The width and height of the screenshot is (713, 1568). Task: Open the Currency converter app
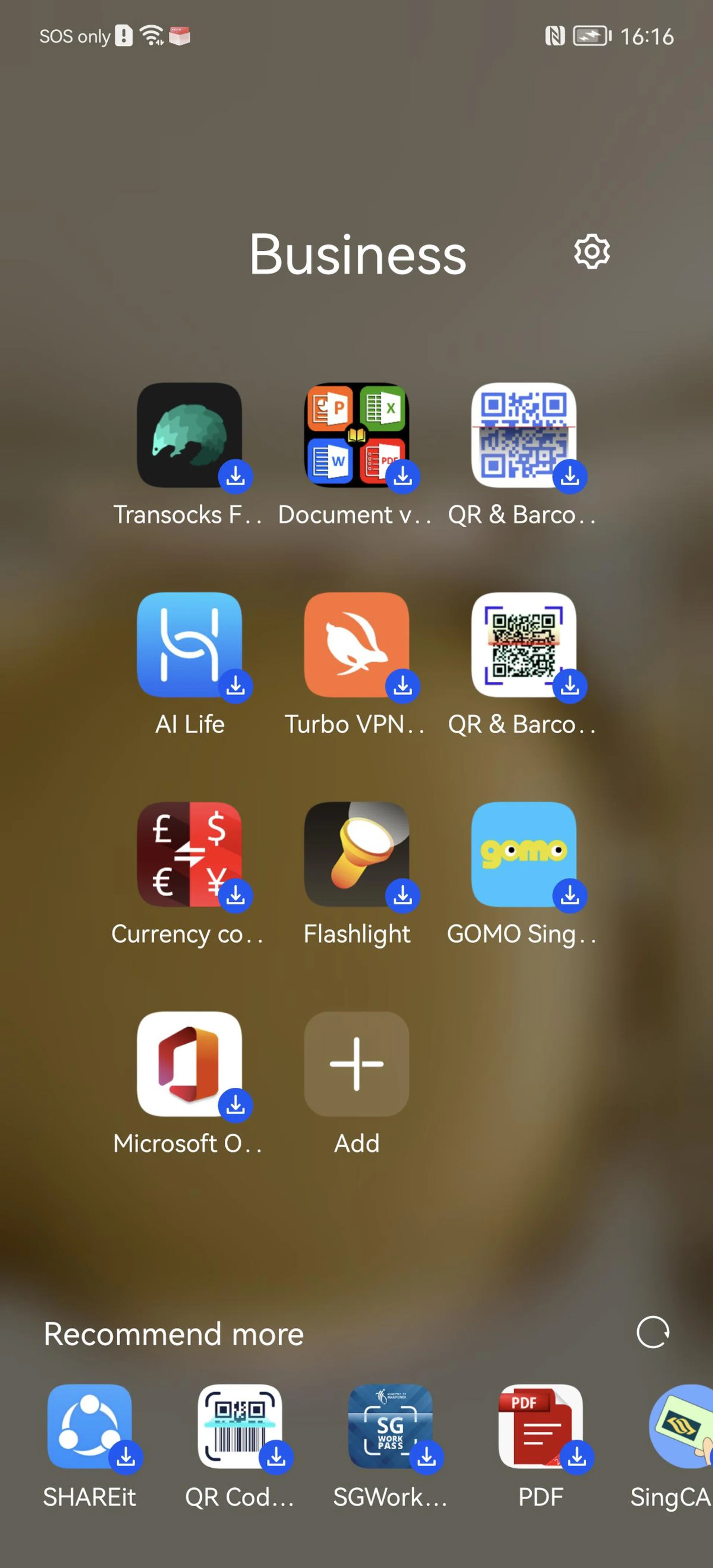pos(189,854)
